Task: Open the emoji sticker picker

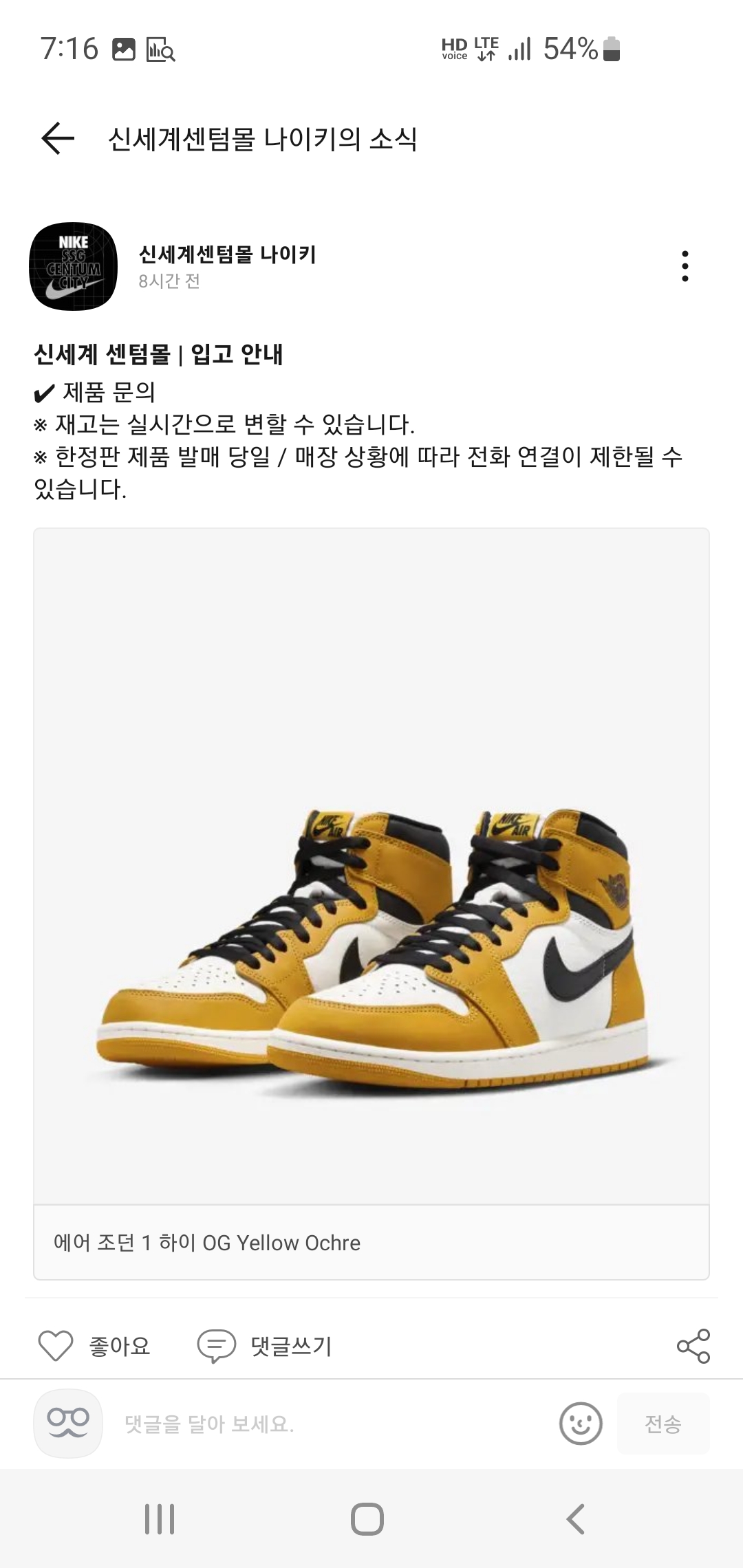Action: [581, 1424]
